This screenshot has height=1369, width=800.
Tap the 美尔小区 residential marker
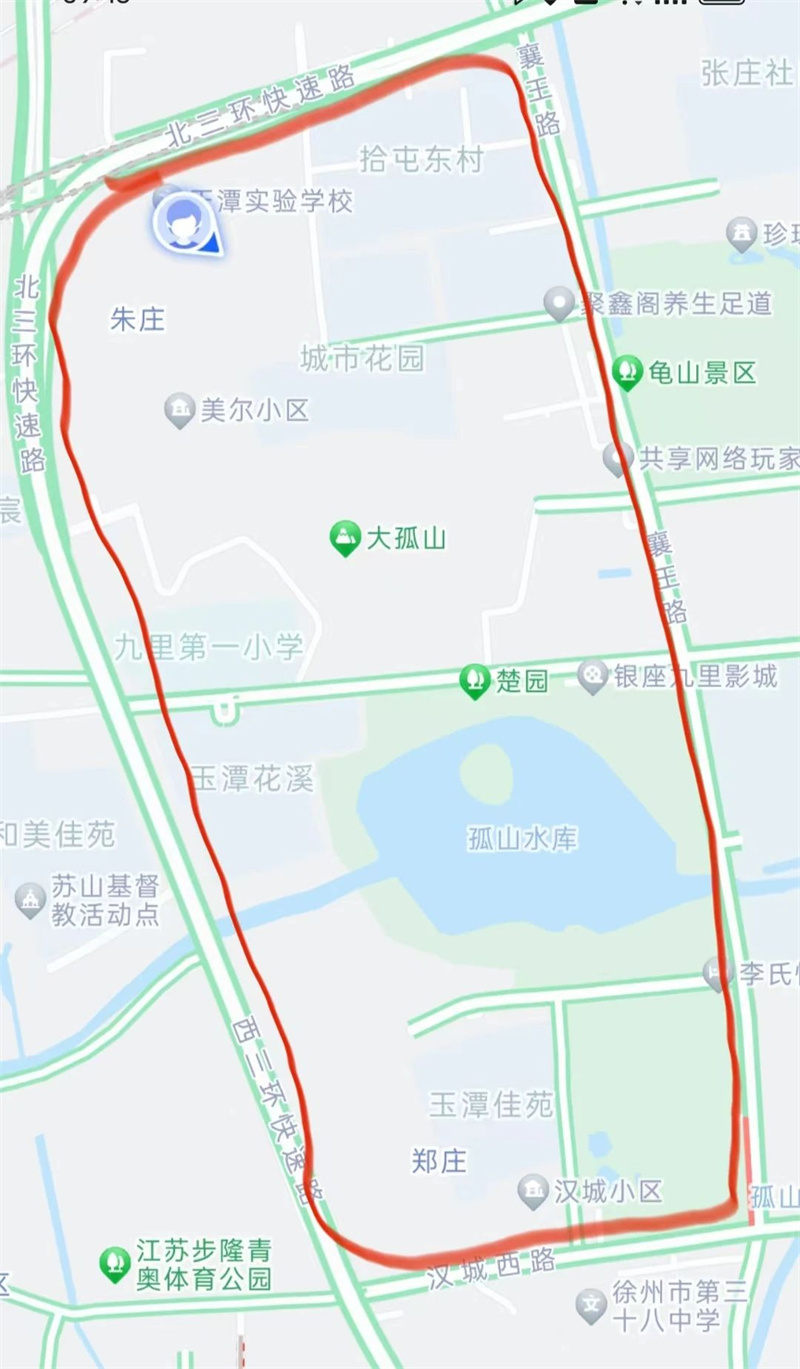tap(180, 409)
